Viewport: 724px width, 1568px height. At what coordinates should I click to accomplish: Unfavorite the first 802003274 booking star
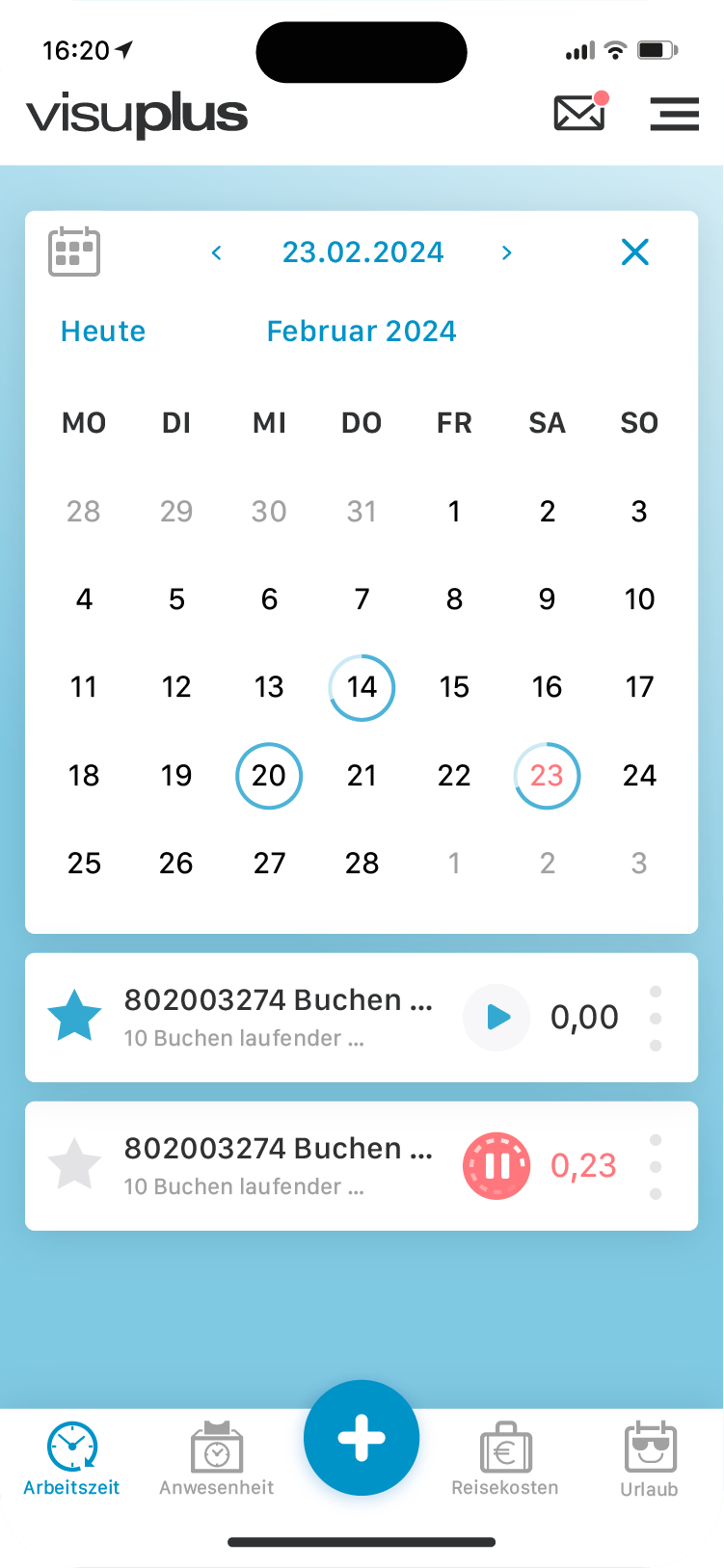point(74,1017)
